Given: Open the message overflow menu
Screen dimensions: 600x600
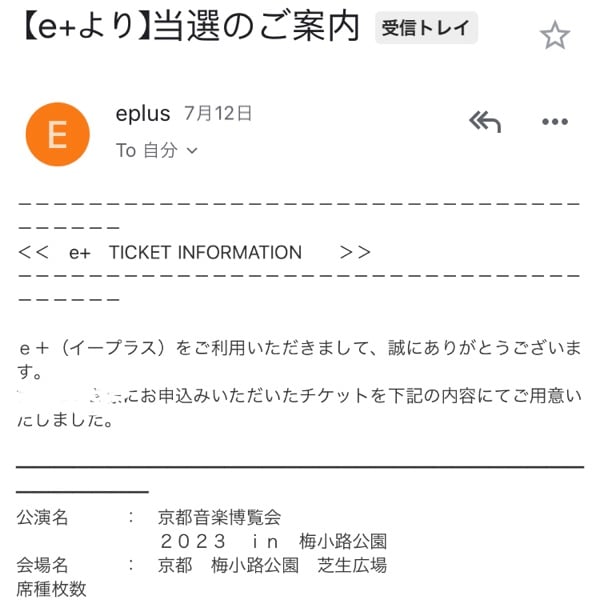Looking at the screenshot, I should (x=554, y=122).
